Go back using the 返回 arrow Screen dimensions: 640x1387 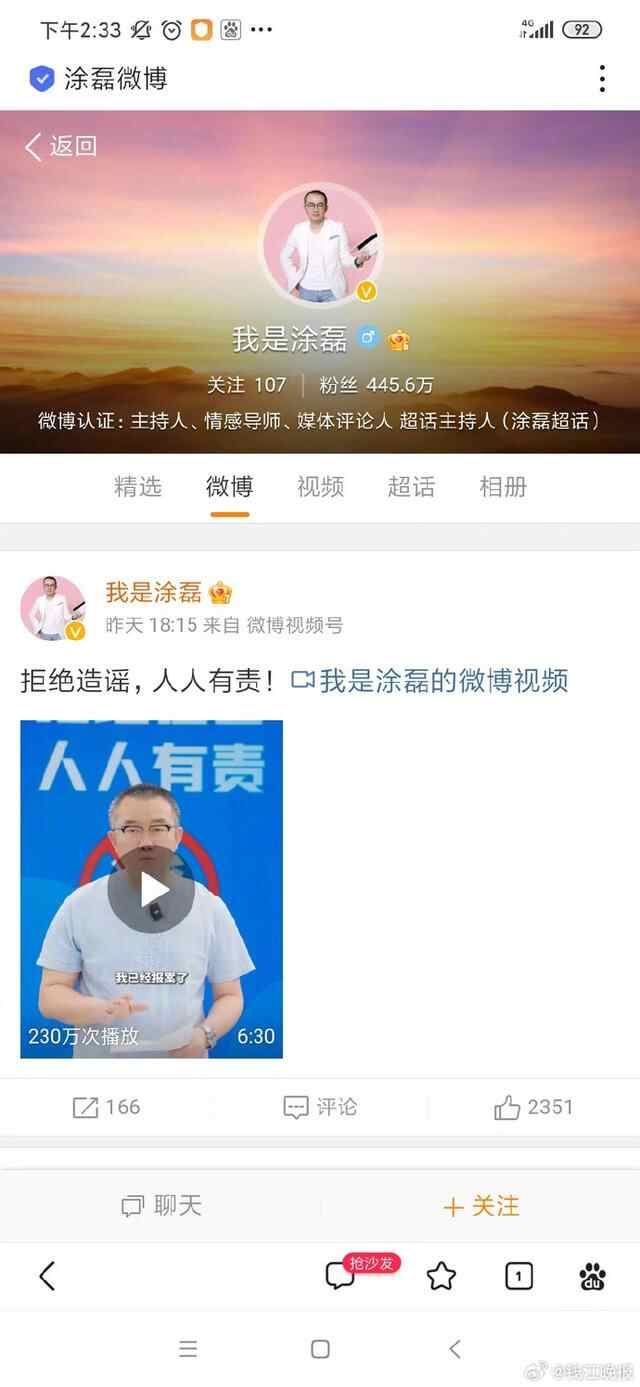(x=60, y=146)
